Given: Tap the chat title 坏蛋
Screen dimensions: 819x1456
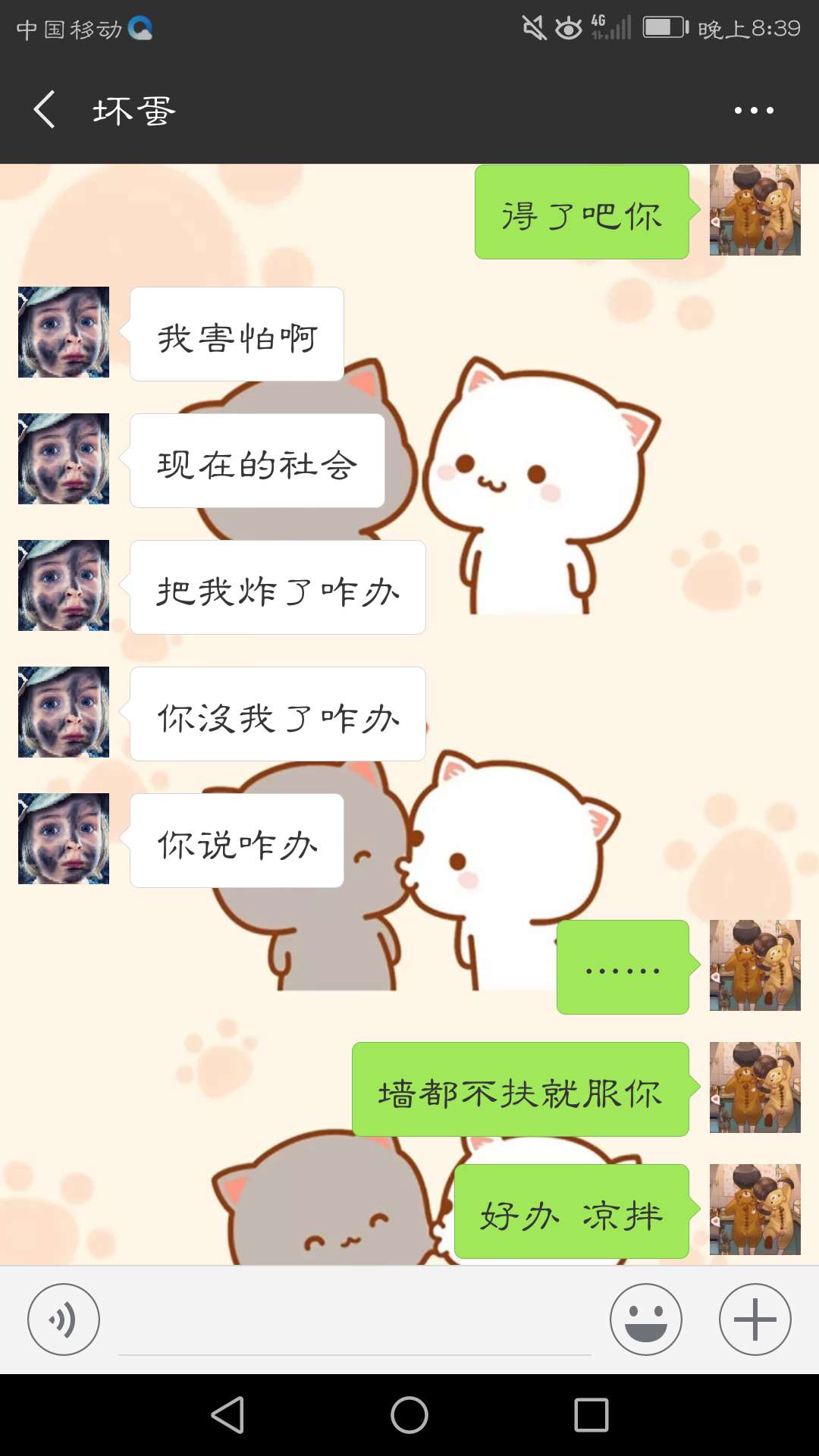Looking at the screenshot, I should click(133, 109).
